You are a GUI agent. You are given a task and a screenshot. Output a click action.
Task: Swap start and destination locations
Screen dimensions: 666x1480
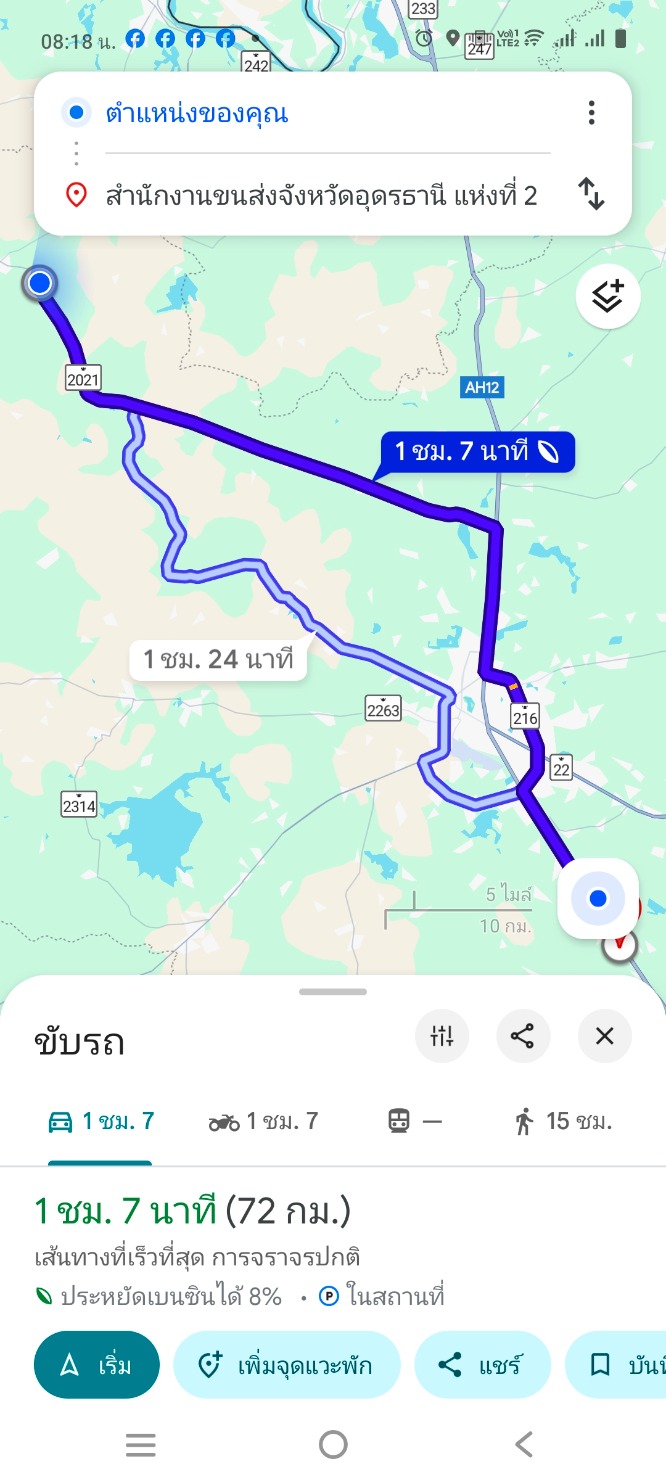592,193
